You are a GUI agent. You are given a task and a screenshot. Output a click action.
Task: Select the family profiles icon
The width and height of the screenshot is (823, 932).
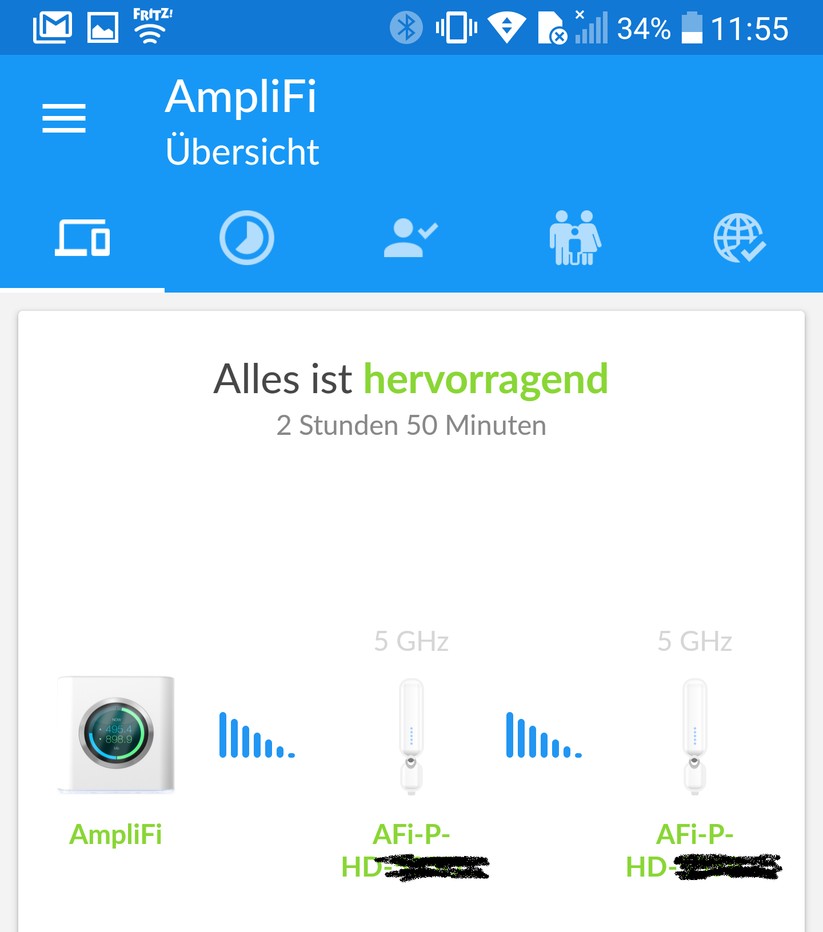[x=575, y=237]
